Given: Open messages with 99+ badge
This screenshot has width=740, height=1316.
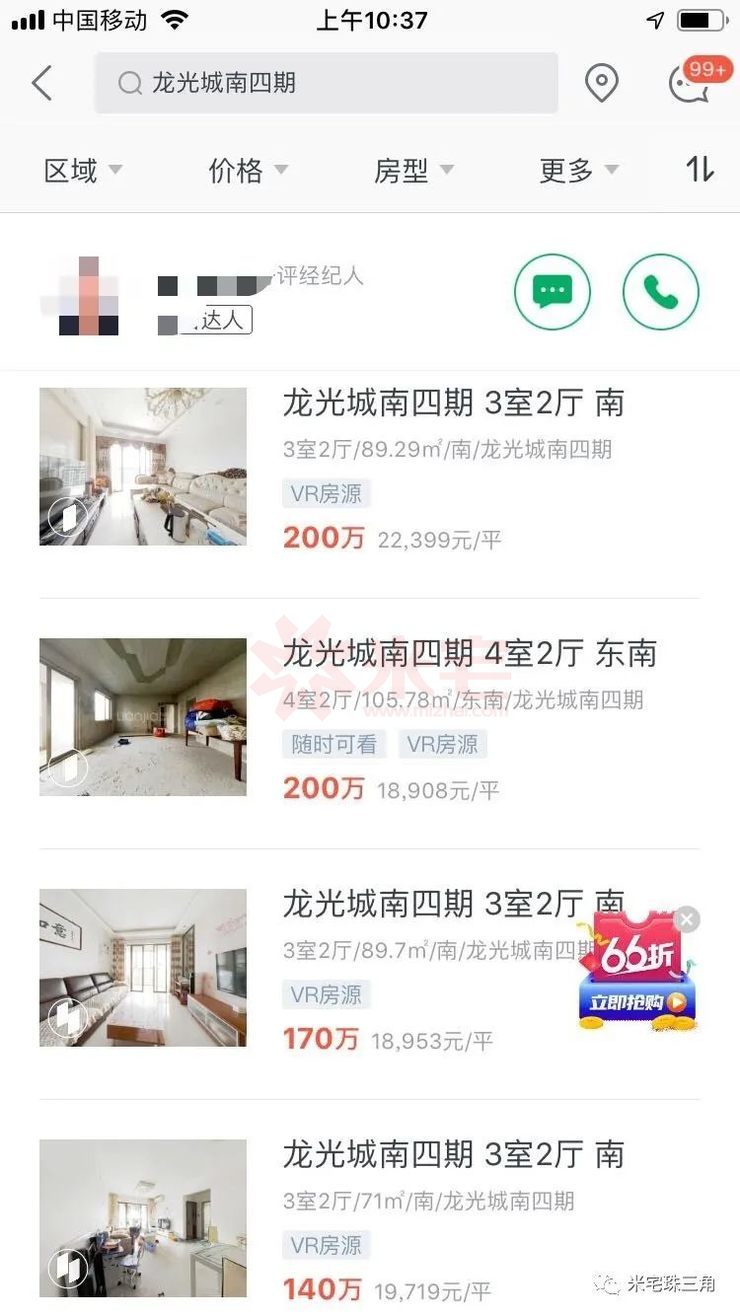Looking at the screenshot, I should pyautogui.click(x=690, y=83).
